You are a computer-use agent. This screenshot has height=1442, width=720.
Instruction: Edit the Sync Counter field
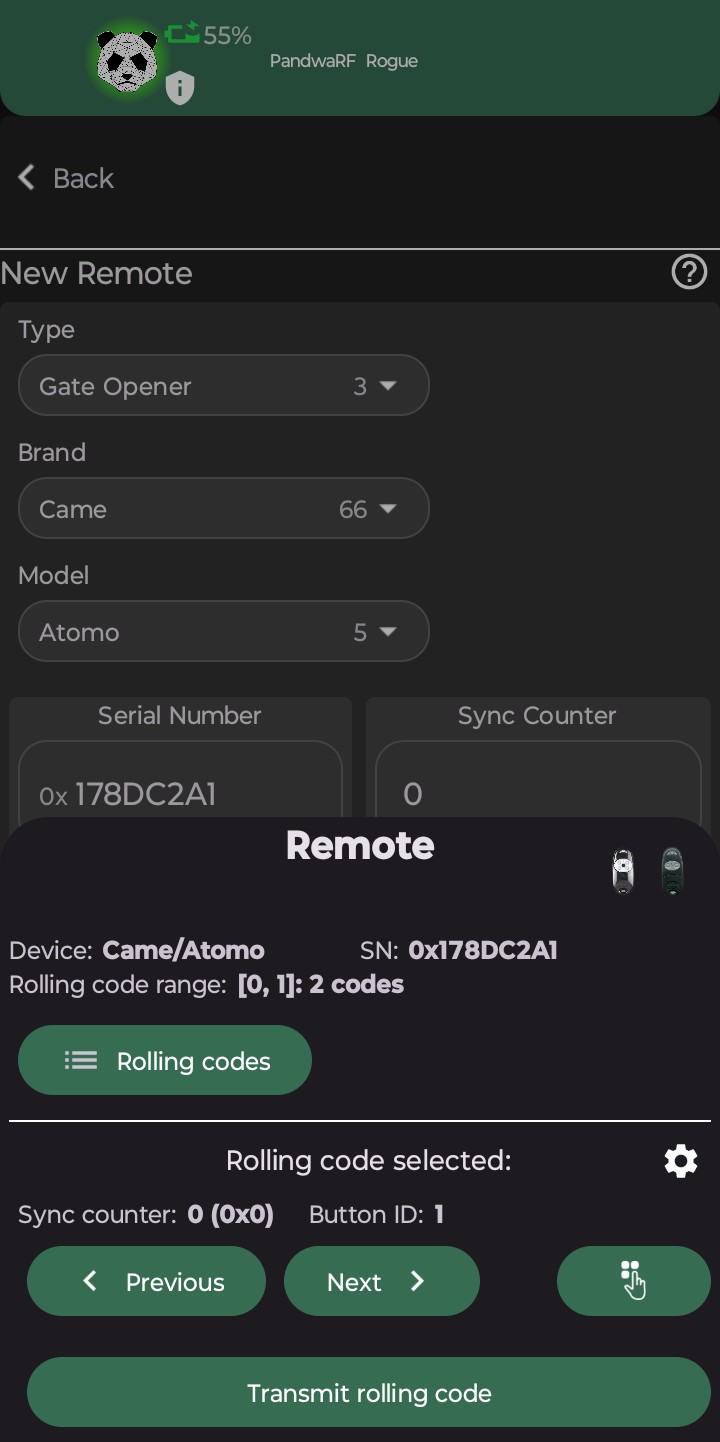537,794
